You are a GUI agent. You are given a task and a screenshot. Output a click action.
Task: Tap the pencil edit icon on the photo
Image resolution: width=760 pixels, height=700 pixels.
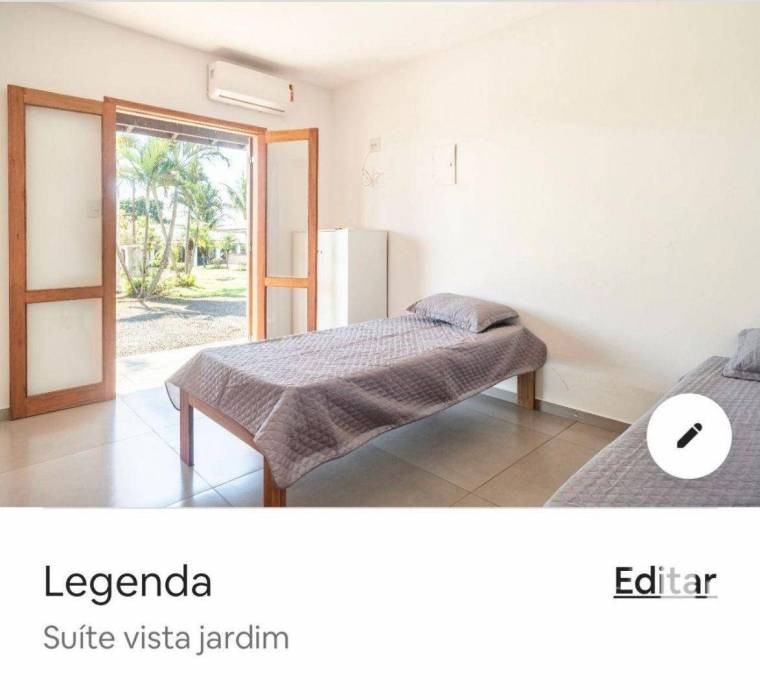[689, 435]
